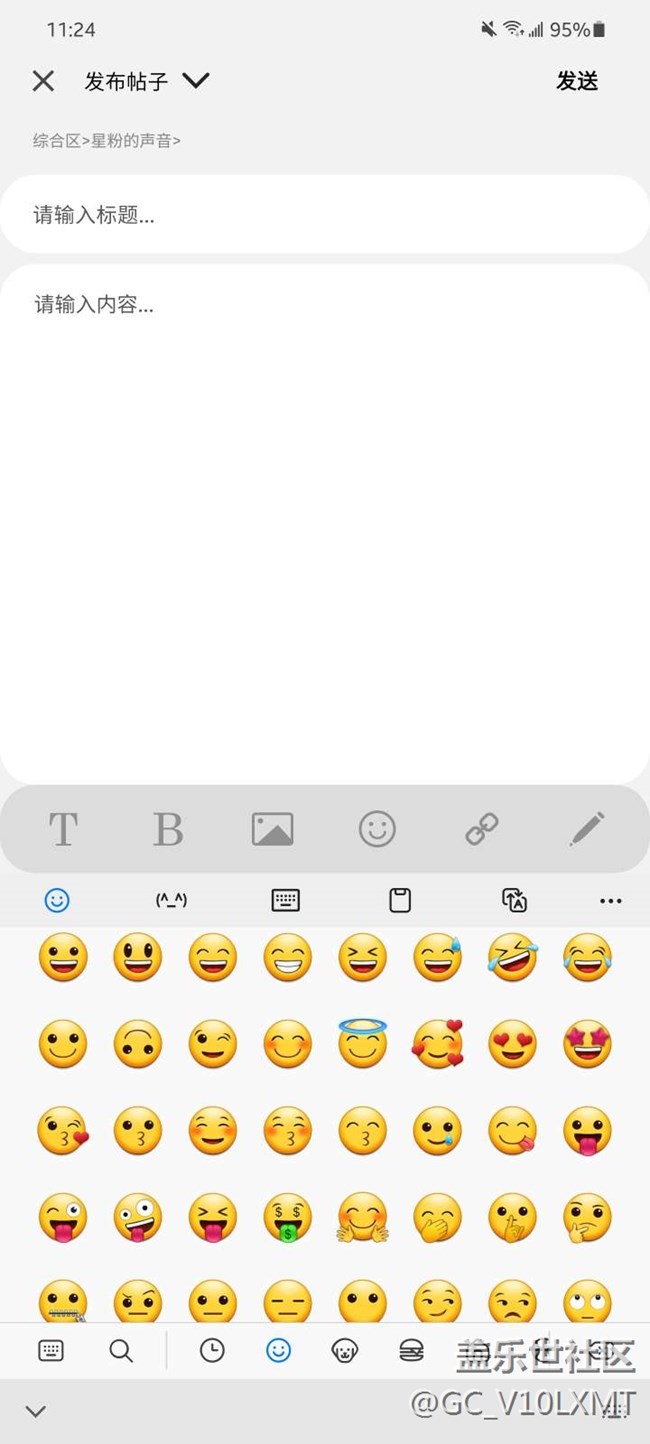This screenshot has height=1444, width=650.
Task: Tap 发送 to send the post
Action: pos(577,81)
